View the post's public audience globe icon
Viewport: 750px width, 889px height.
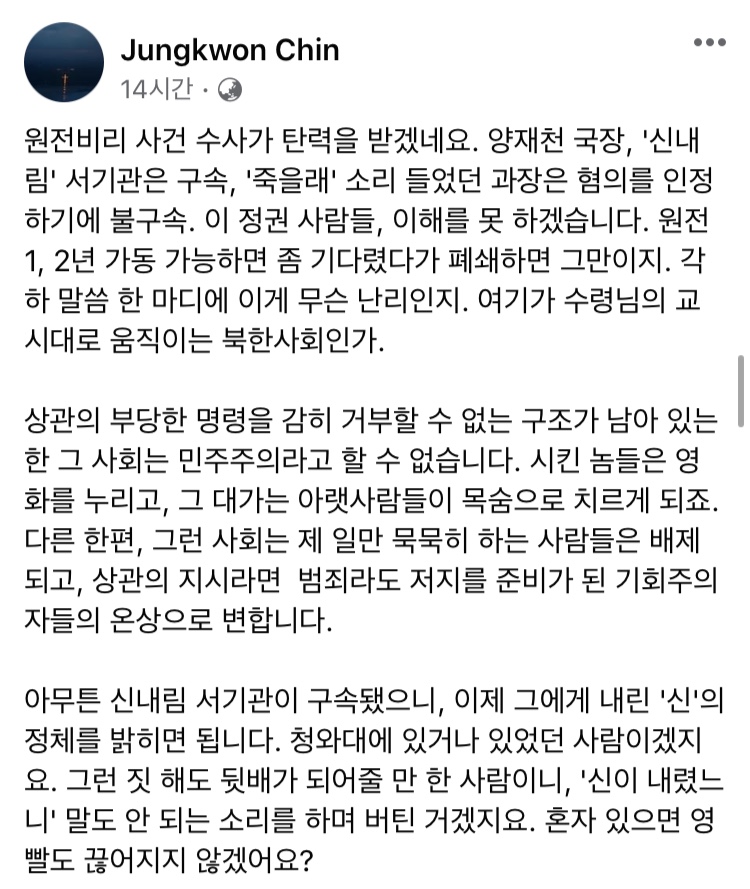point(229,89)
